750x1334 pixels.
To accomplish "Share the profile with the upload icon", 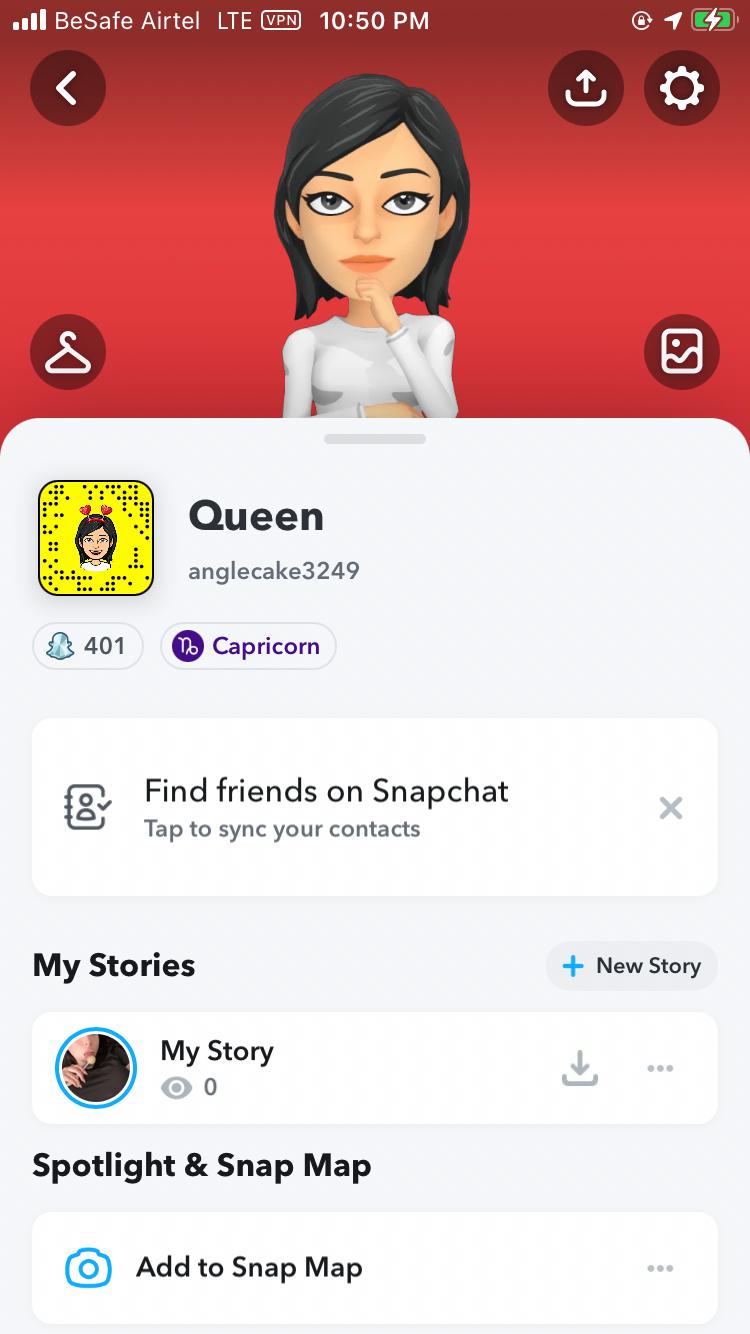I will (586, 89).
